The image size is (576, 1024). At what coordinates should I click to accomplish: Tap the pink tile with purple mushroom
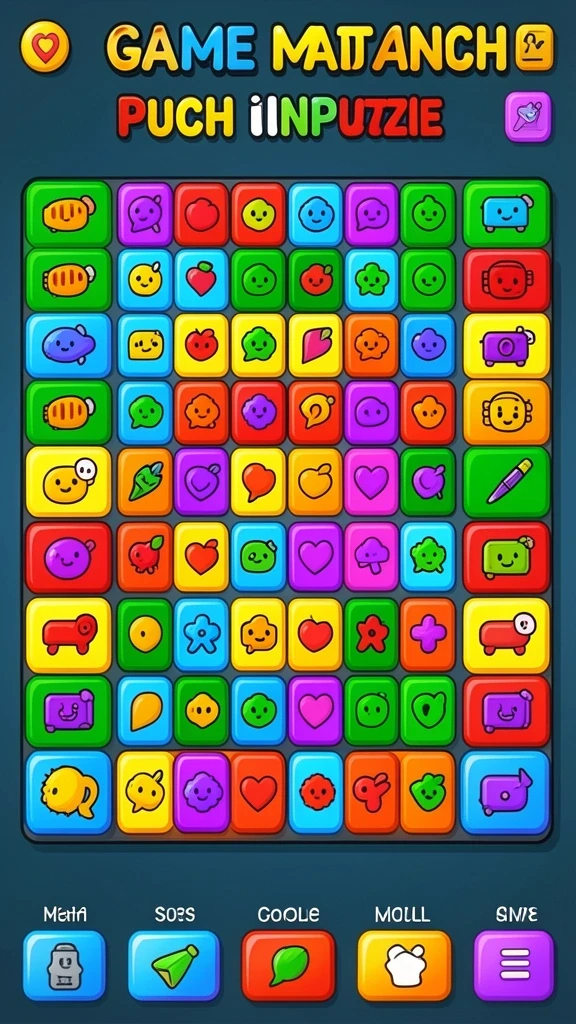click(x=372, y=556)
